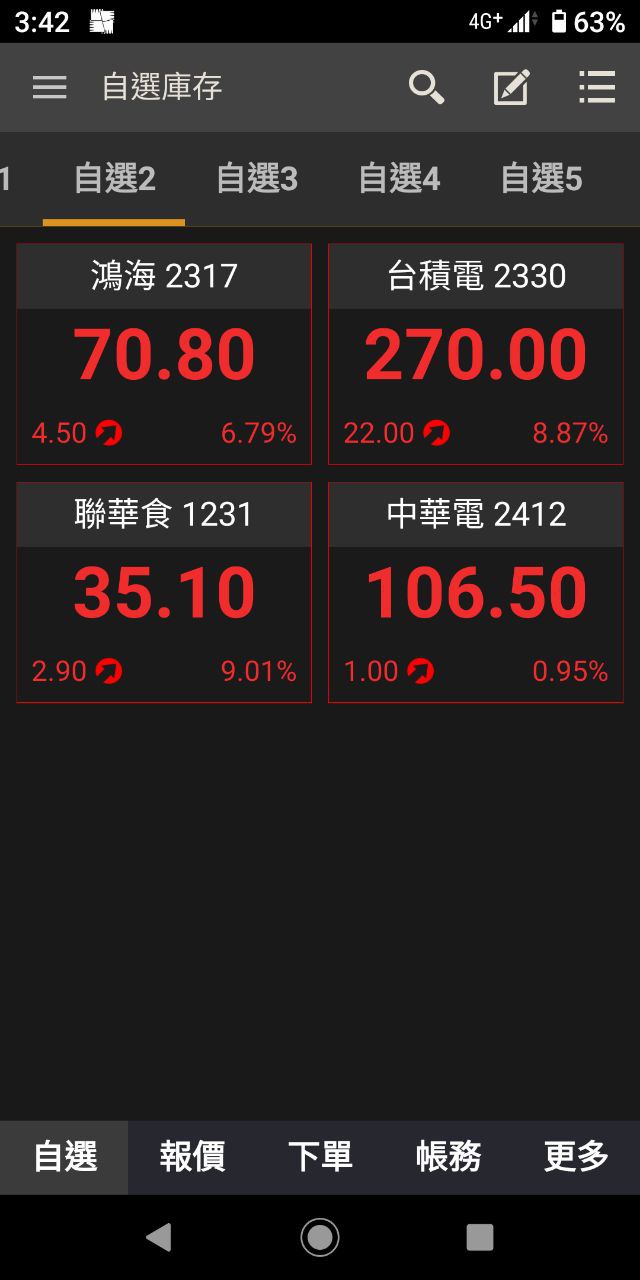Show the 更多 more tab

pyautogui.click(x=576, y=1157)
